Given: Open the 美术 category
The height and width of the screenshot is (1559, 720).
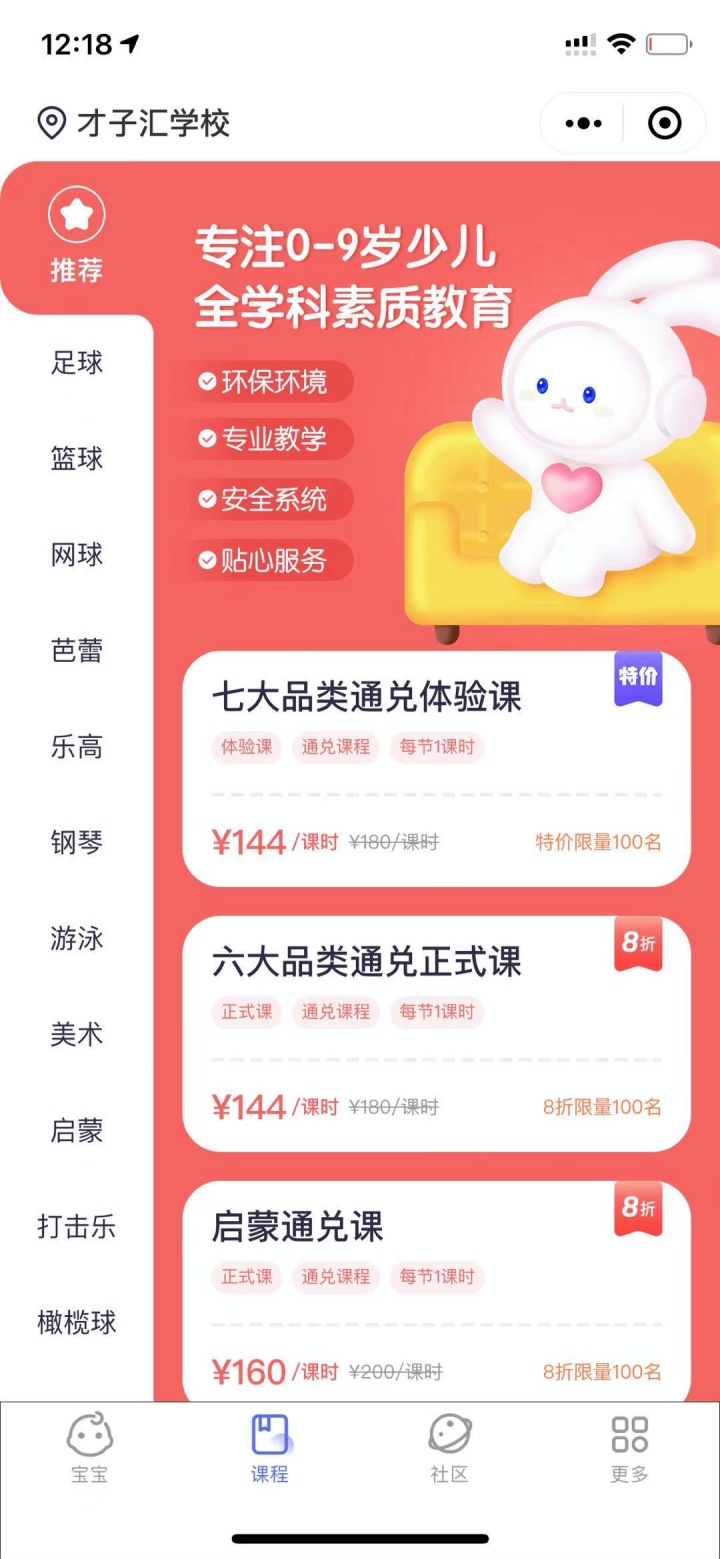Looking at the screenshot, I should tap(77, 1035).
